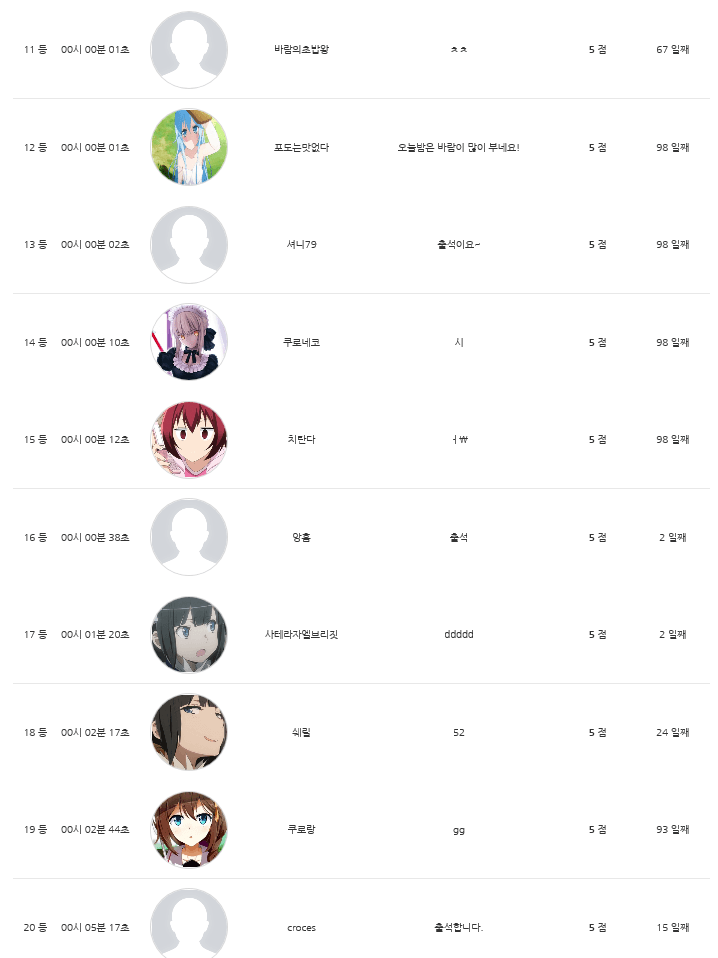Tap 쉐릴's profile image
718x958 pixels.
189,732
